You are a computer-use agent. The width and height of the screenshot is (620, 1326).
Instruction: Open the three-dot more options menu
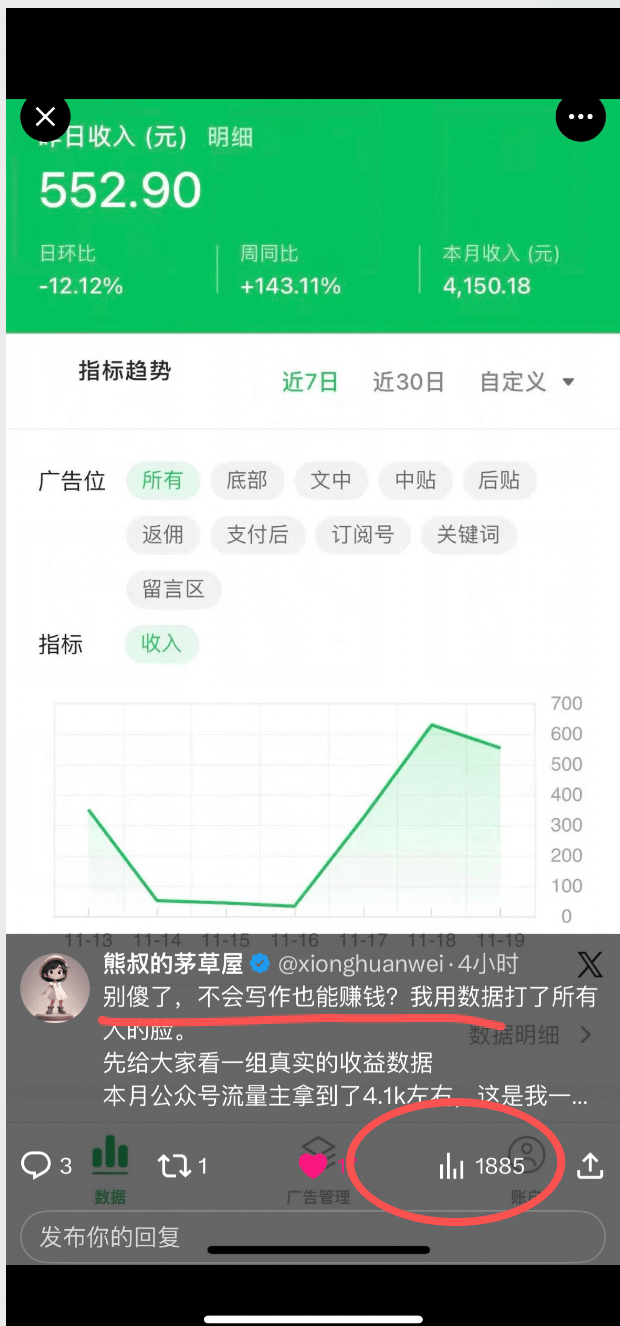coord(581,118)
